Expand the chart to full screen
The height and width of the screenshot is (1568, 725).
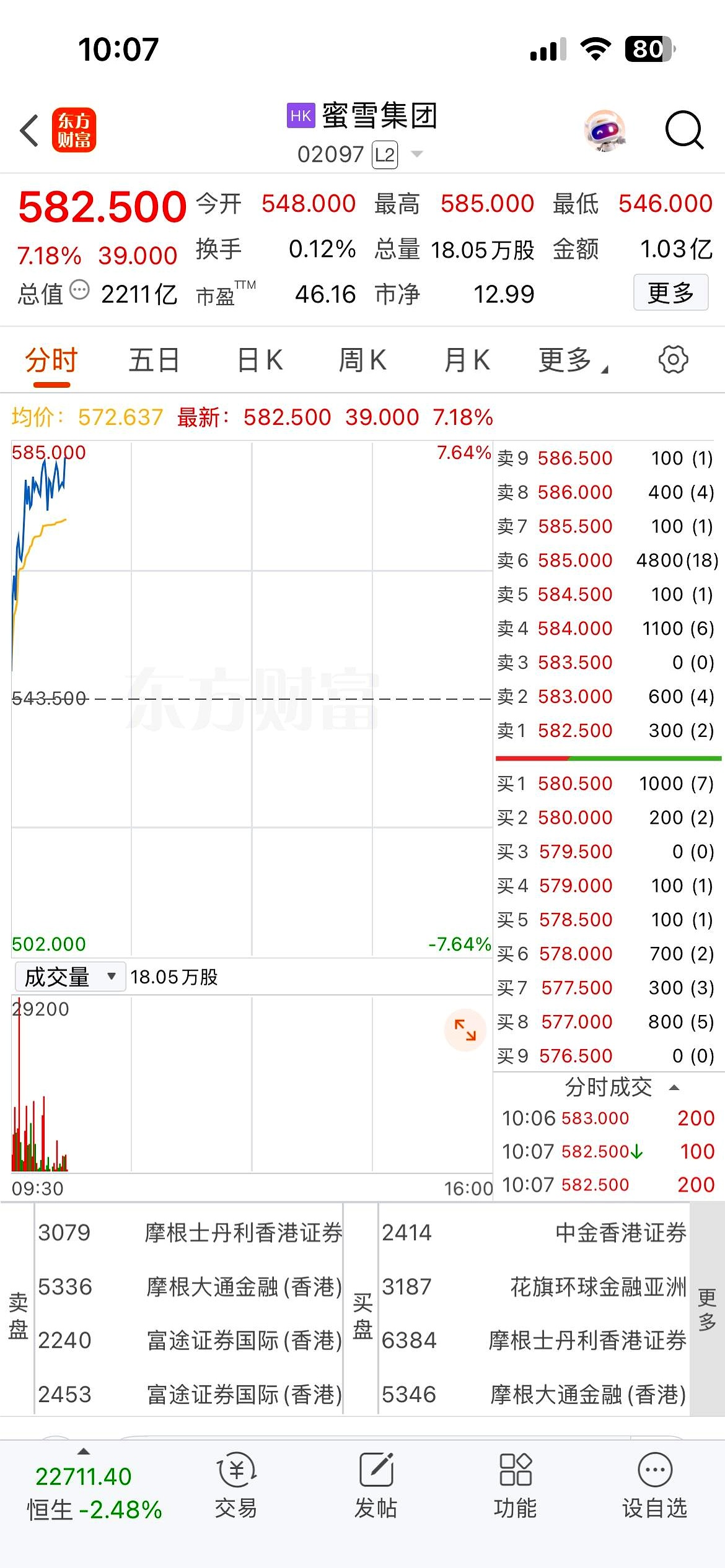tap(465, 1030)
